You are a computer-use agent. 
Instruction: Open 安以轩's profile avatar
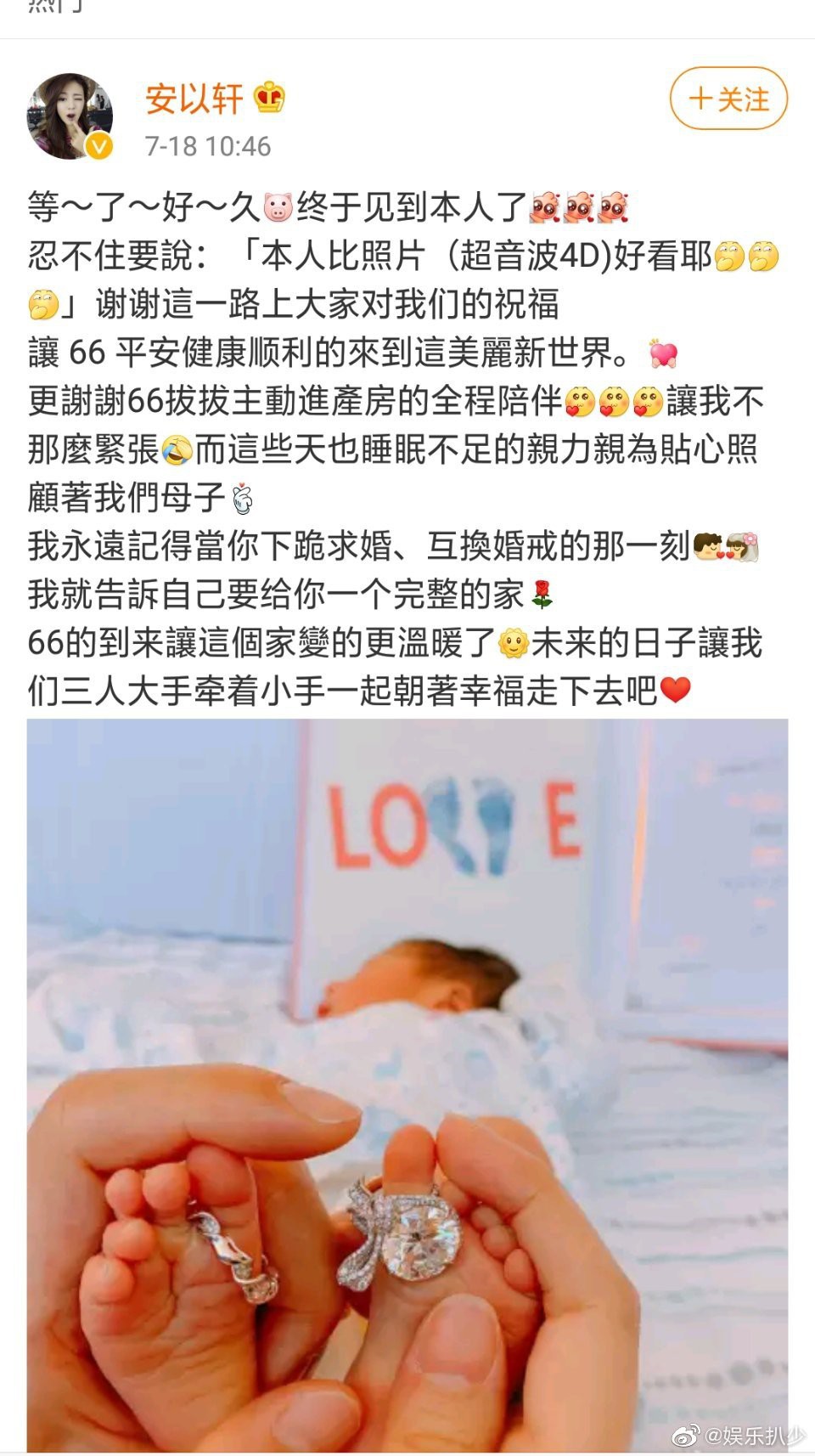pyautogui.click(x=70, y=116)
